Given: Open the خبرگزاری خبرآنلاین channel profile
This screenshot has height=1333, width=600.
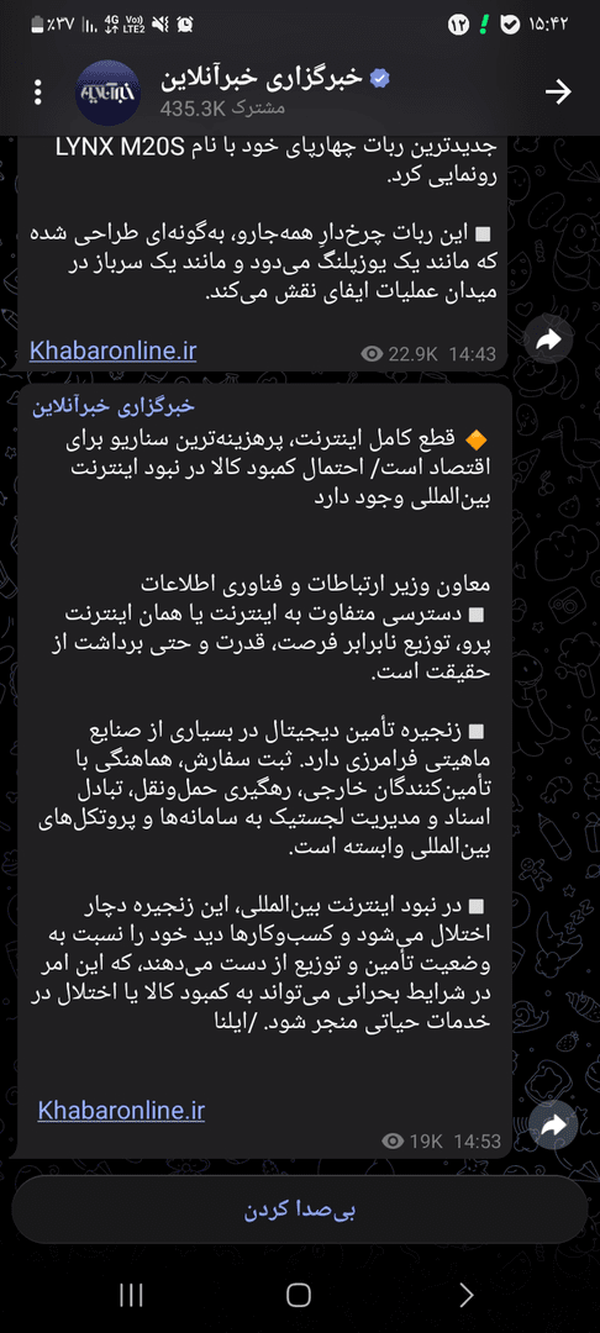Looking at the screenshot, I should pos(262,91).
